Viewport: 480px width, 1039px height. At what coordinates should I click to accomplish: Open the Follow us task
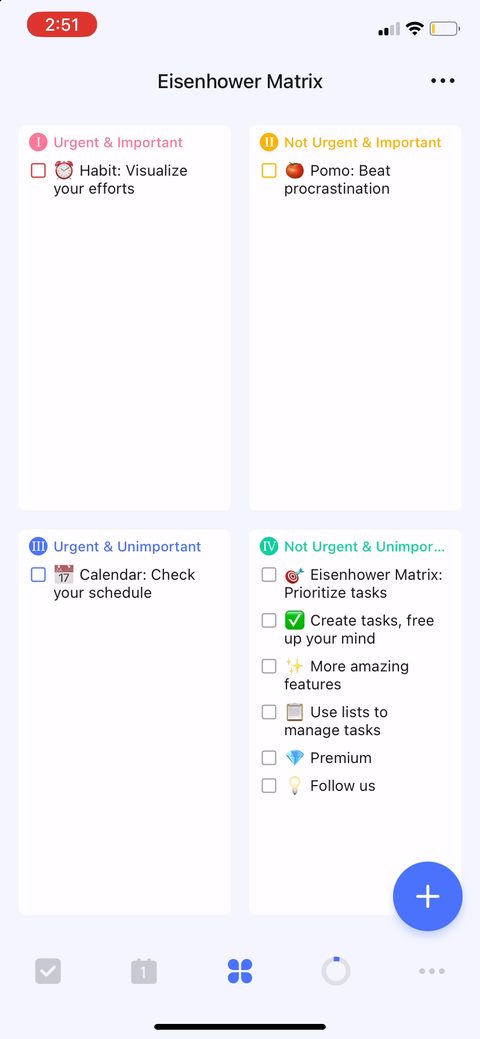pyautogui.click(x=330, y=785)
